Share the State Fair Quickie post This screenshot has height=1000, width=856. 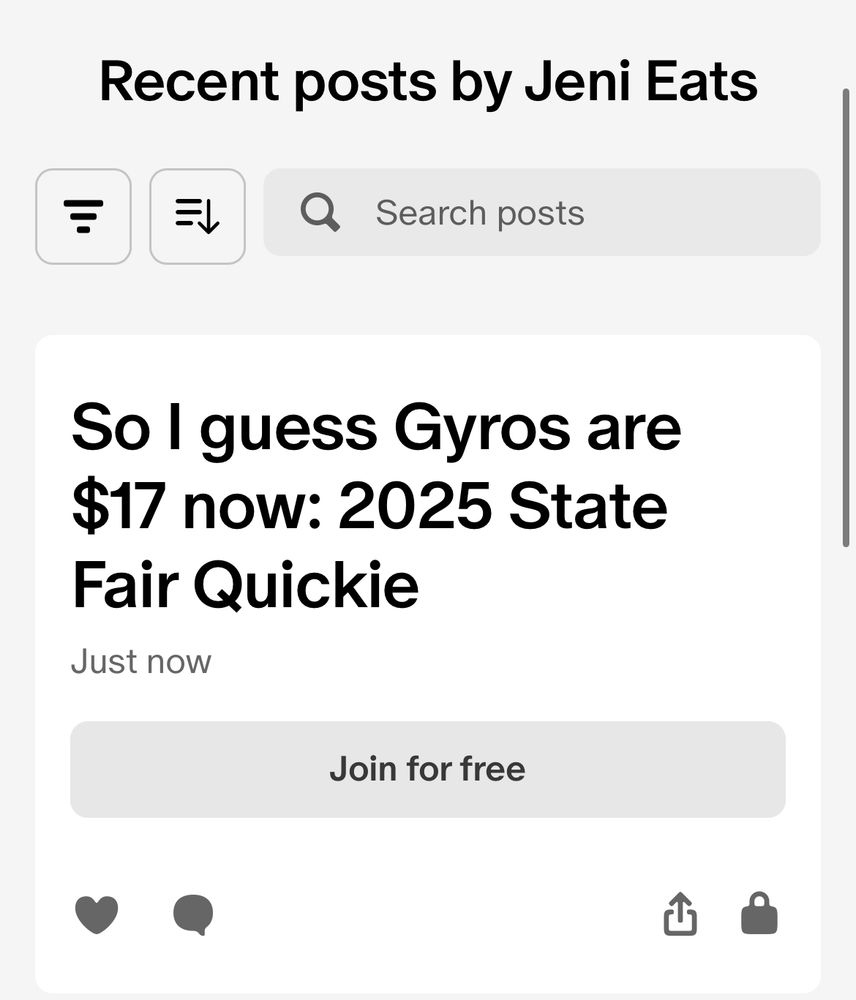click(680, 914)
